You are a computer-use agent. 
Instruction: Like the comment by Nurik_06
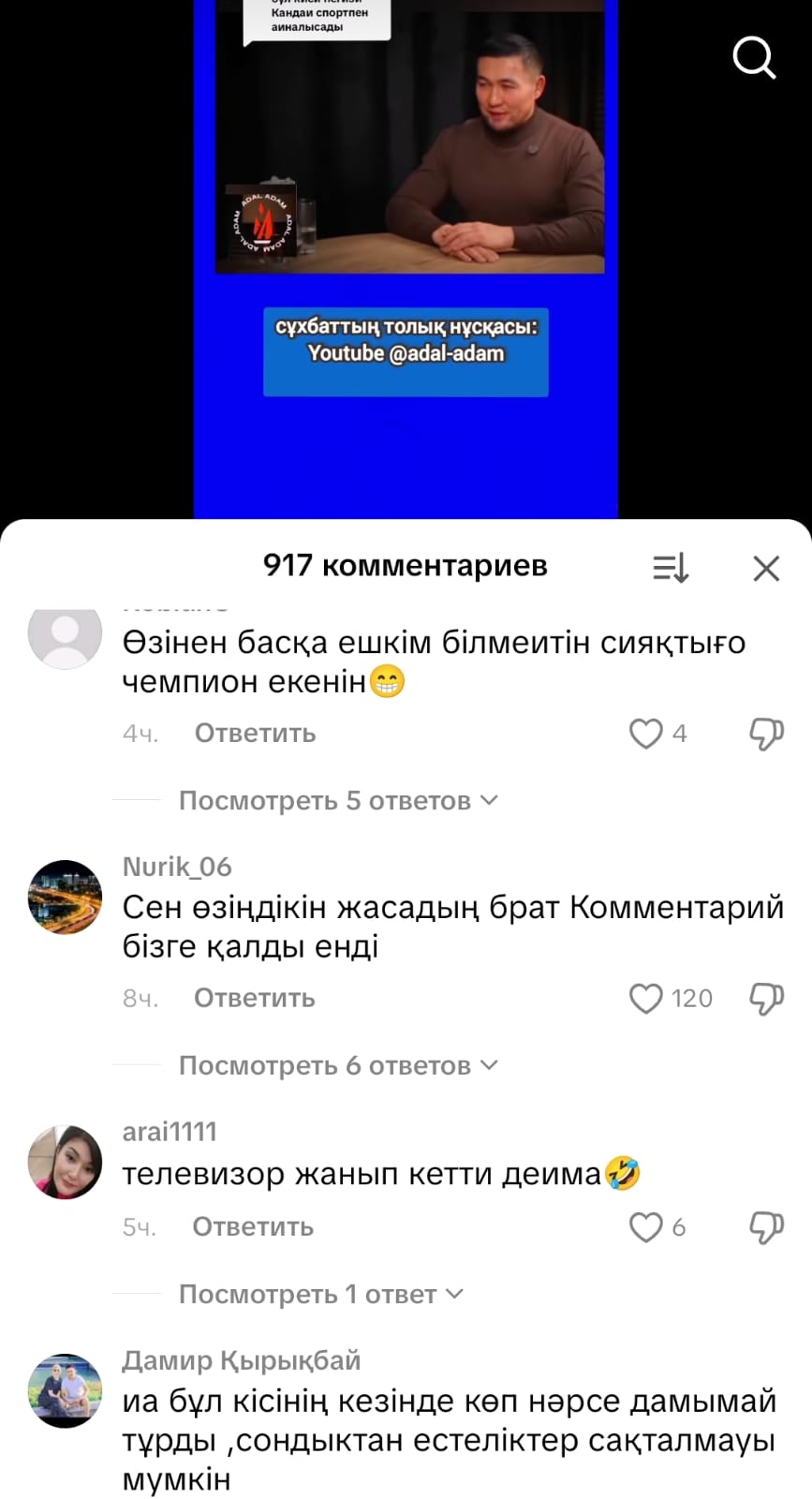[646, 999]
